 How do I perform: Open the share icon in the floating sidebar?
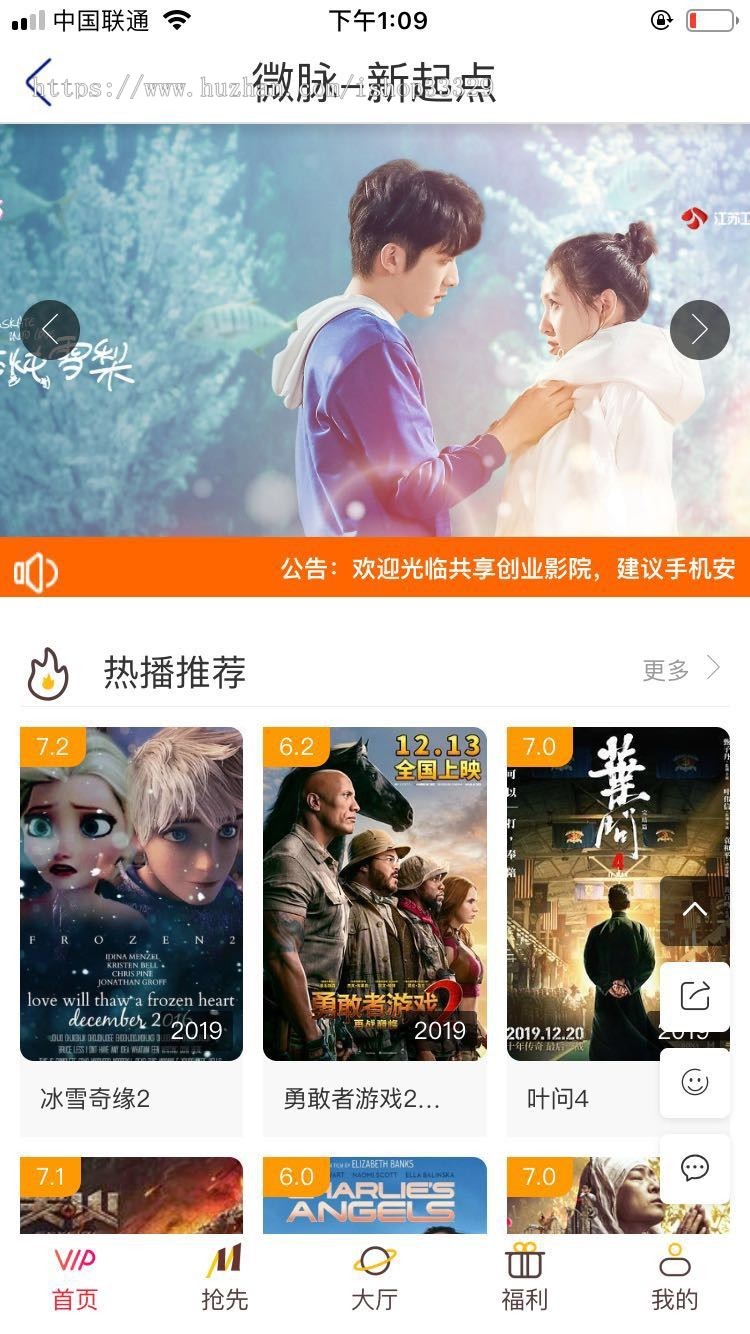tap(694, 997)
